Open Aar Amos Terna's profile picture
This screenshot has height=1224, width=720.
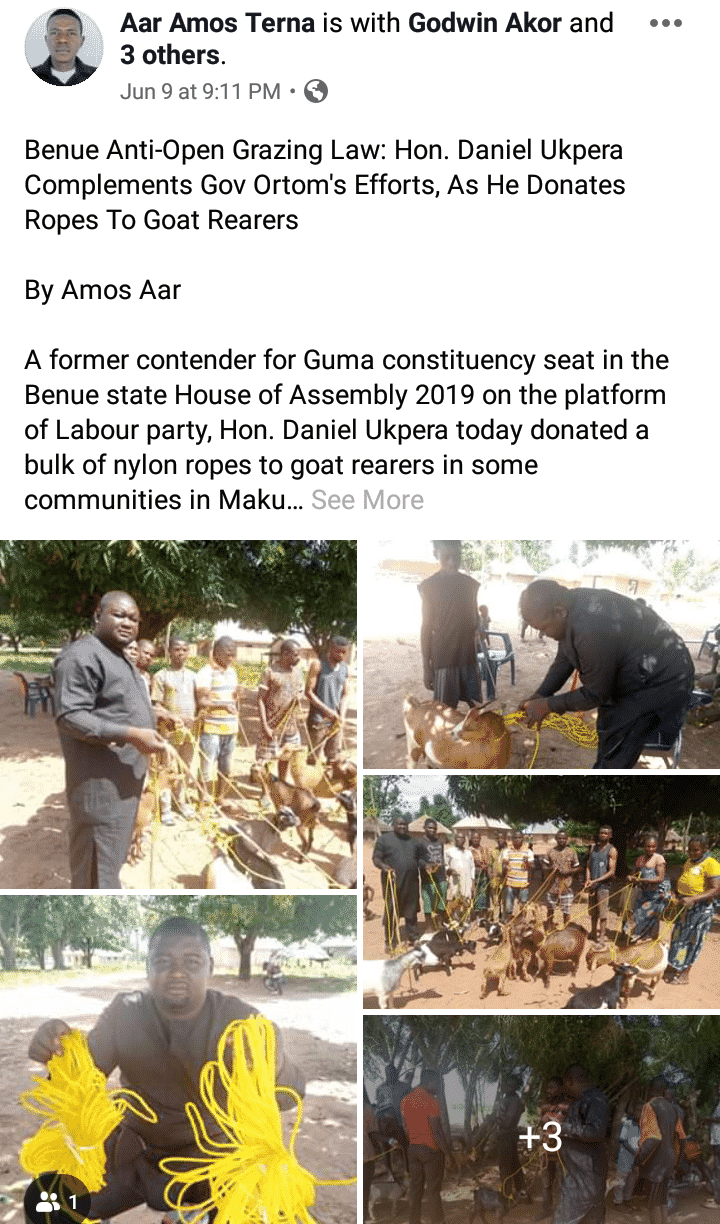[63, 48]
